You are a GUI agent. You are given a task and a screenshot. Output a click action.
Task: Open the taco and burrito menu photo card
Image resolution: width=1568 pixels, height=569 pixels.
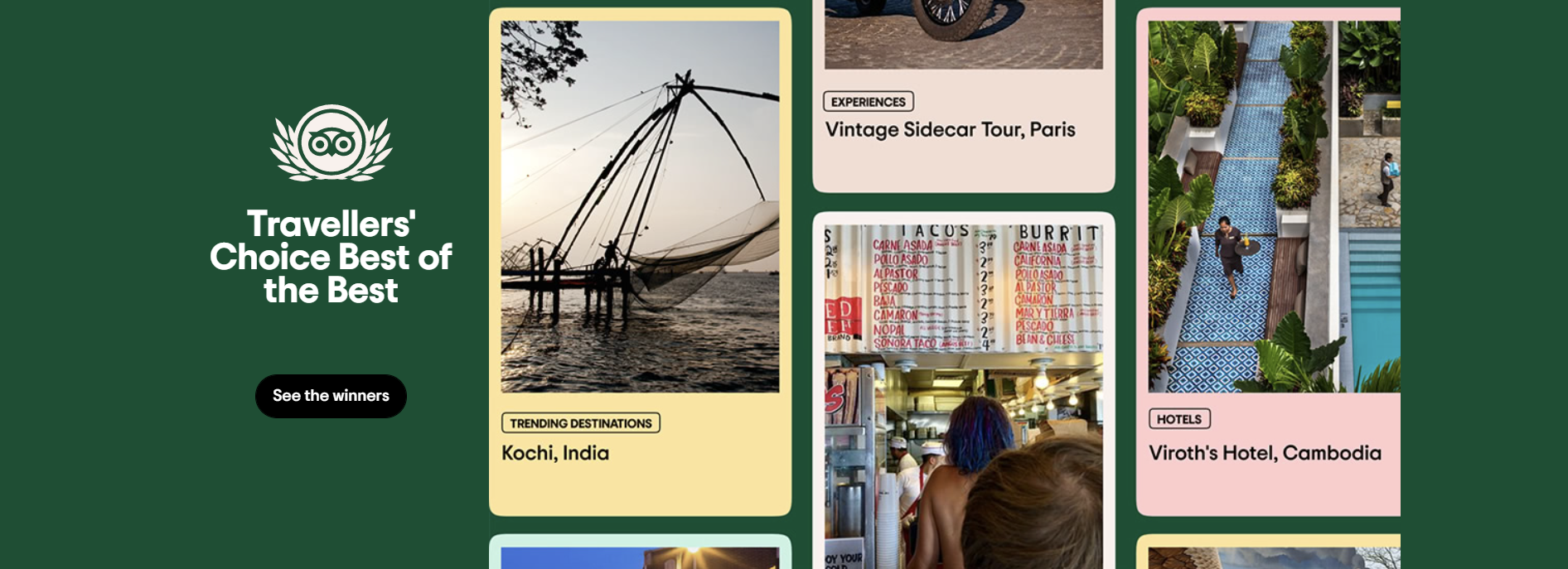pos(963,389)
